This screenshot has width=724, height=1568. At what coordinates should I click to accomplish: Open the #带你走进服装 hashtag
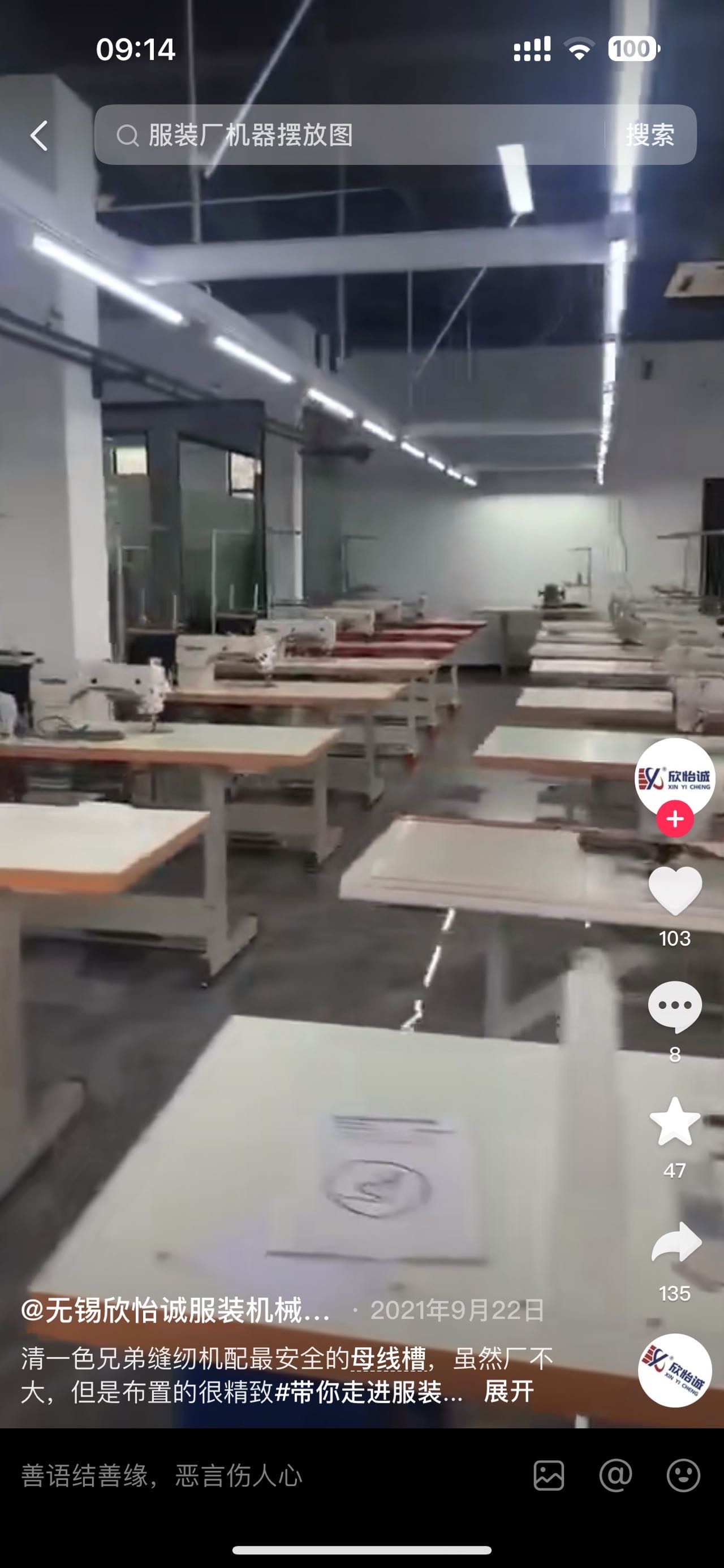(368, 1392)
